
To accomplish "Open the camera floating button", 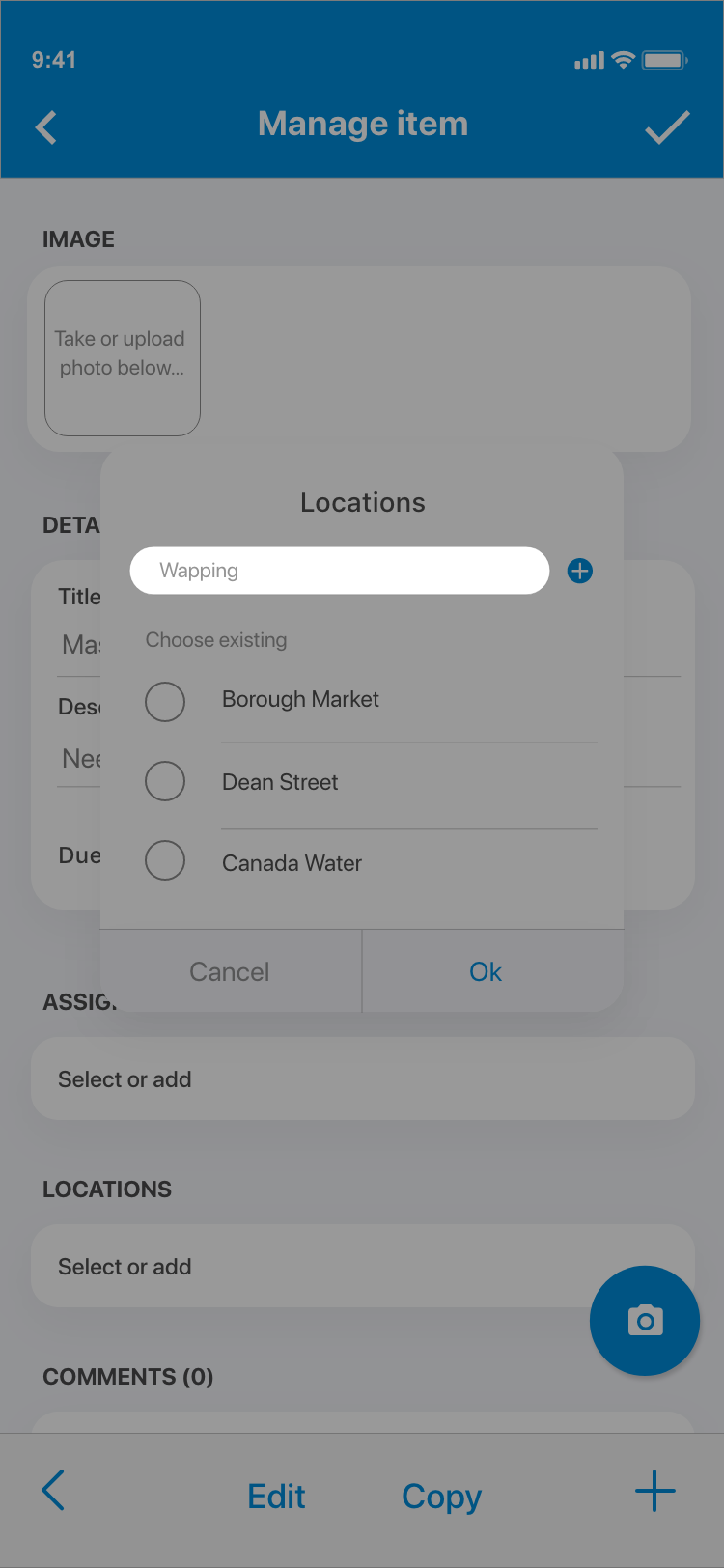I will (x=645, y=1320).
